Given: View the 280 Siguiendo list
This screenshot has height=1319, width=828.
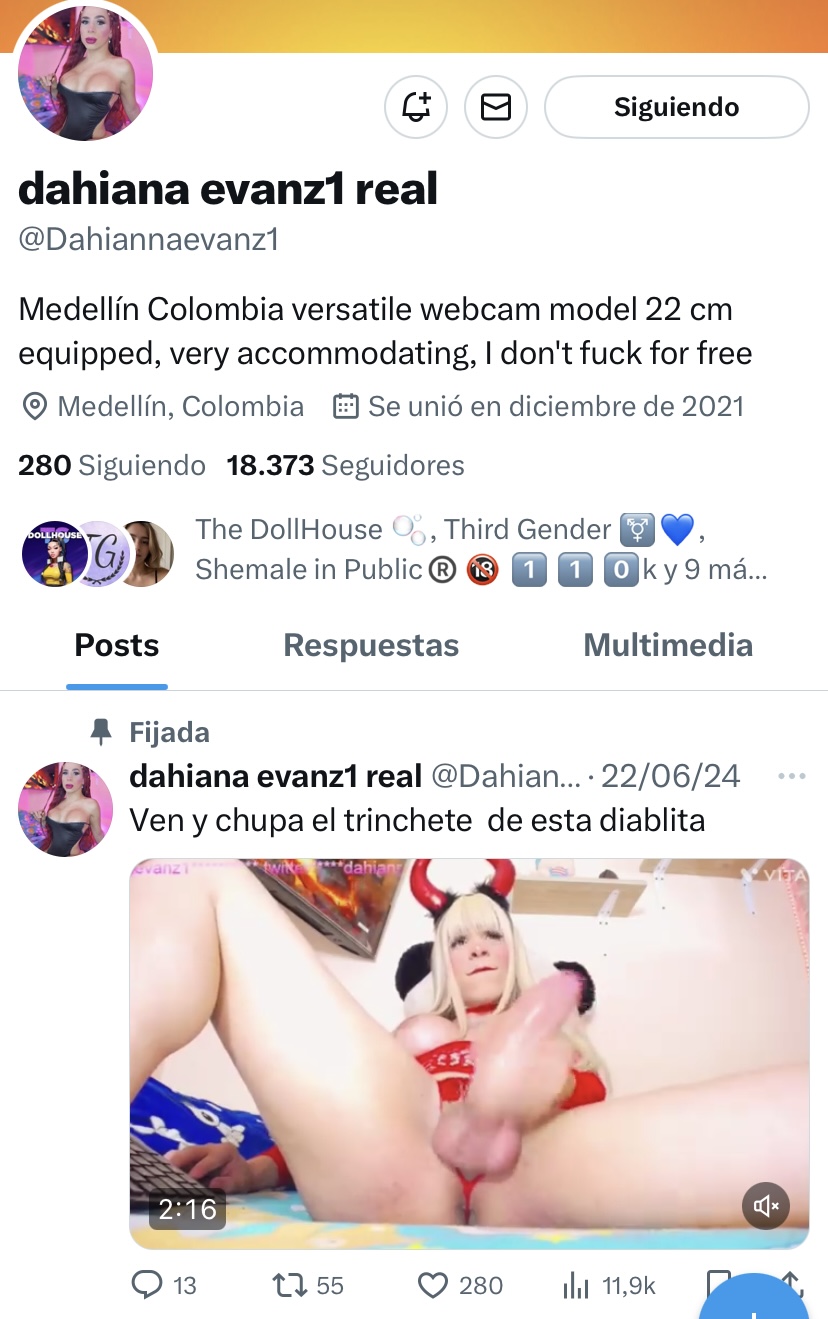Looking at the screenshot, I should 112,465.
